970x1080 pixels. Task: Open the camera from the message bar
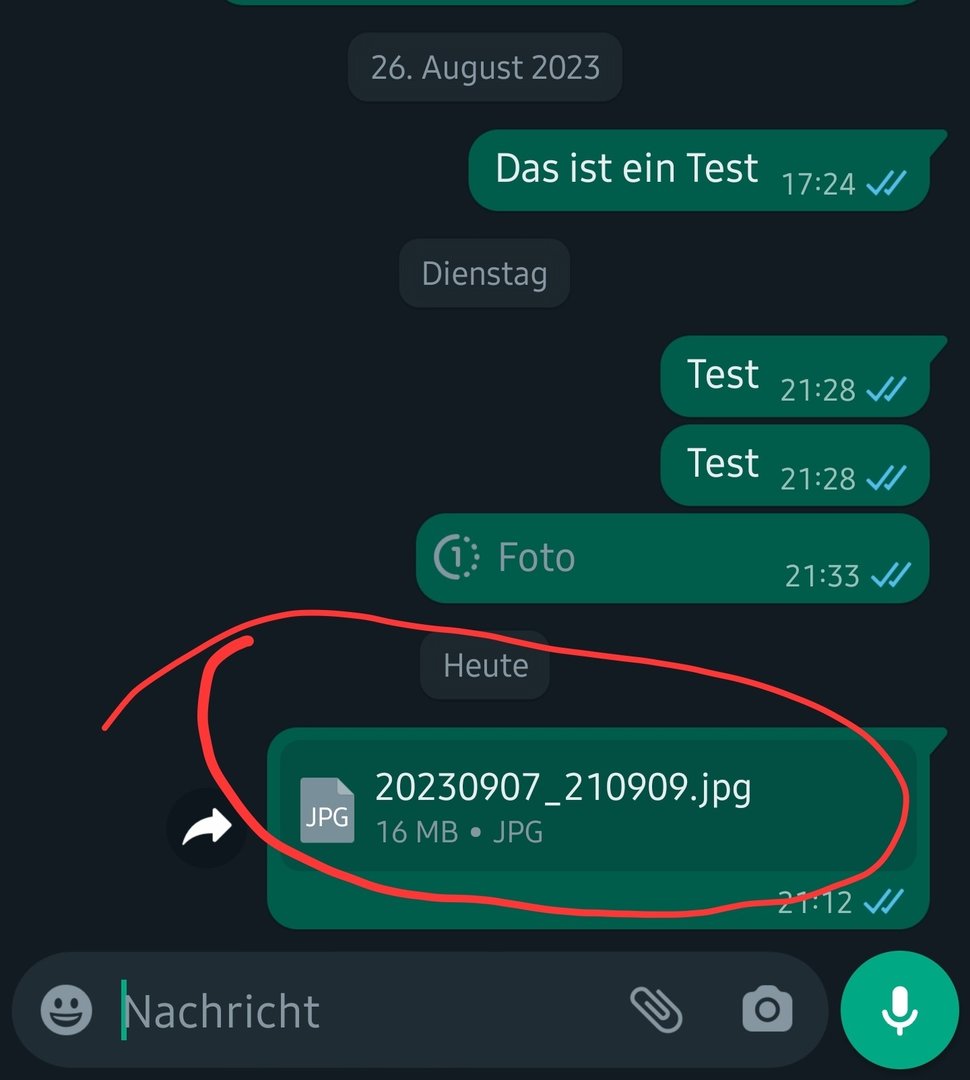click(767, 1009)
